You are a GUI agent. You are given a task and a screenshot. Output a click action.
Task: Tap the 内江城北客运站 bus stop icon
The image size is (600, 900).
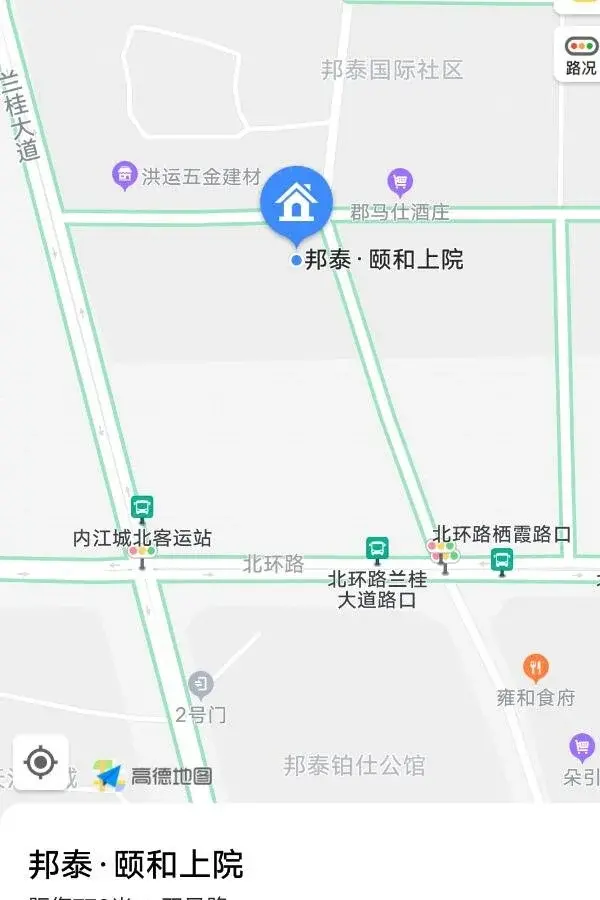tap(142, 508)
